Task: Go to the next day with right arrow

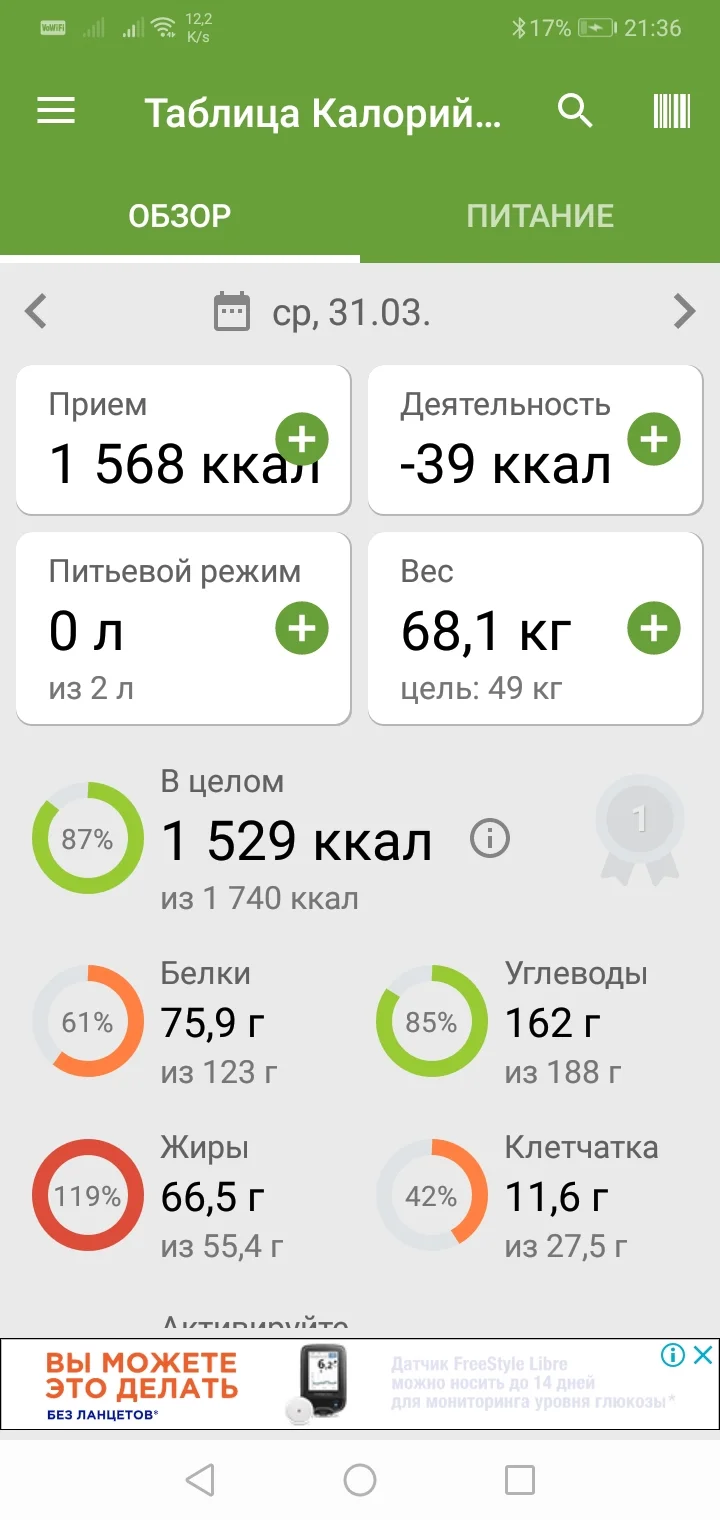Action: [x=684, y=312]
